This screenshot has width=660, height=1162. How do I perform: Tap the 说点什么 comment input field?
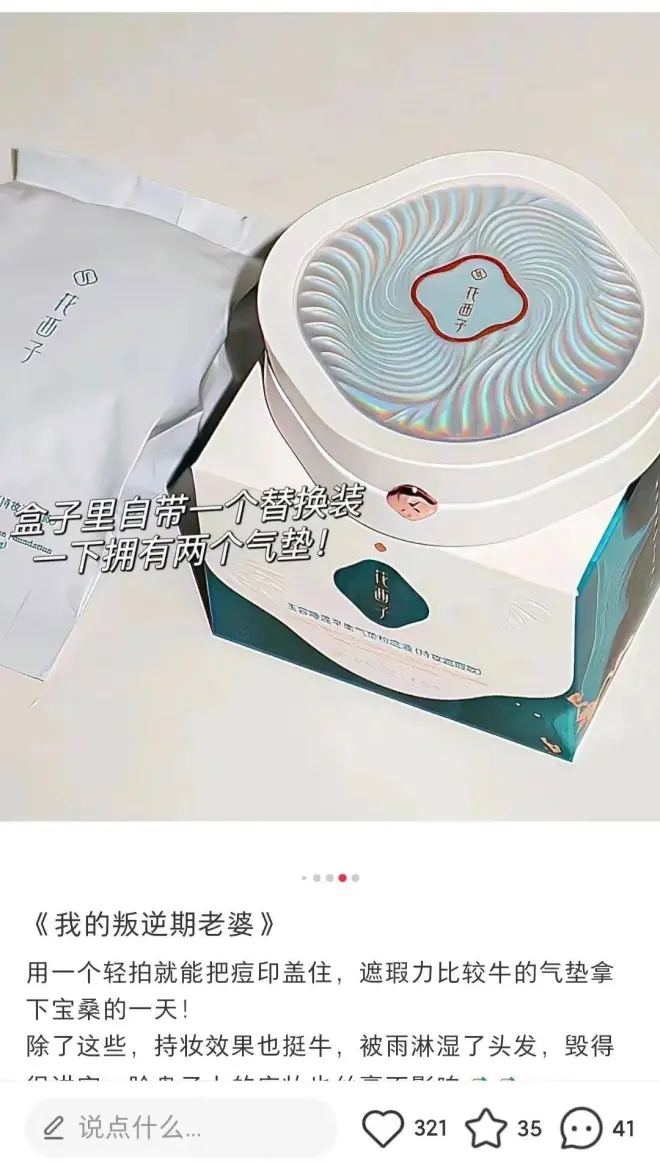[x=180, y=1128]
